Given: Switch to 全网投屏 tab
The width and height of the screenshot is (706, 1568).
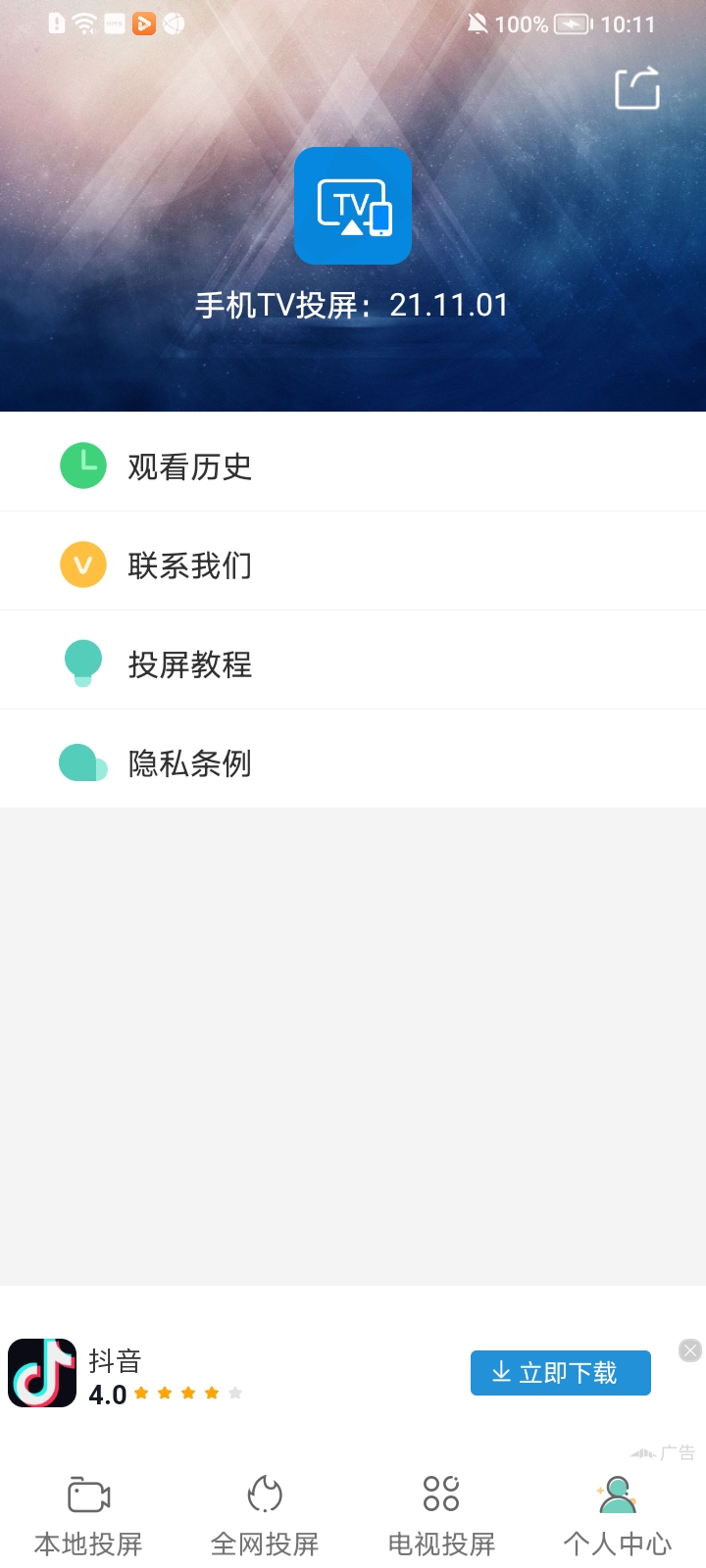Looking at the screenshot, I should pos(265,1516).
